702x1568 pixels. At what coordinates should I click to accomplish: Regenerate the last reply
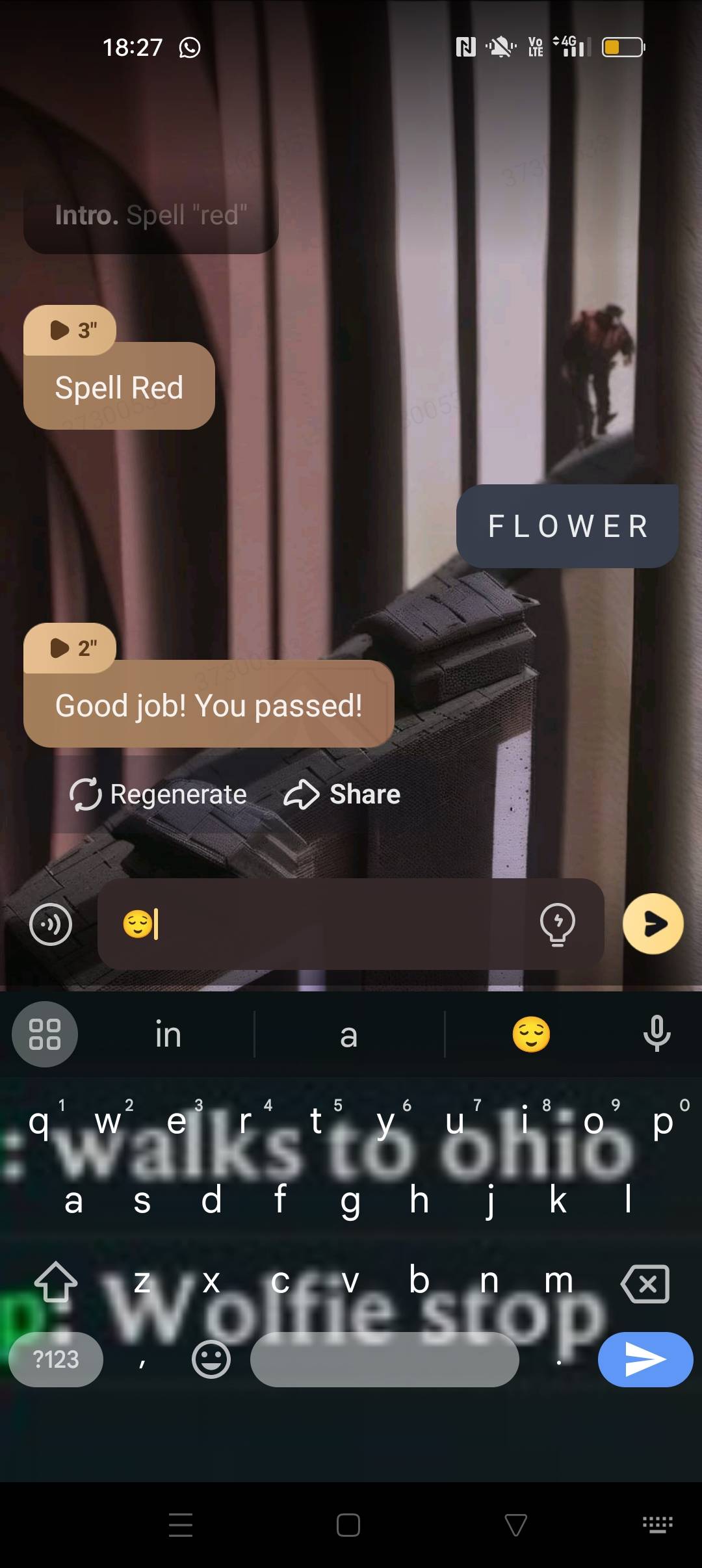pyautogui.click(x=159, y=794)
